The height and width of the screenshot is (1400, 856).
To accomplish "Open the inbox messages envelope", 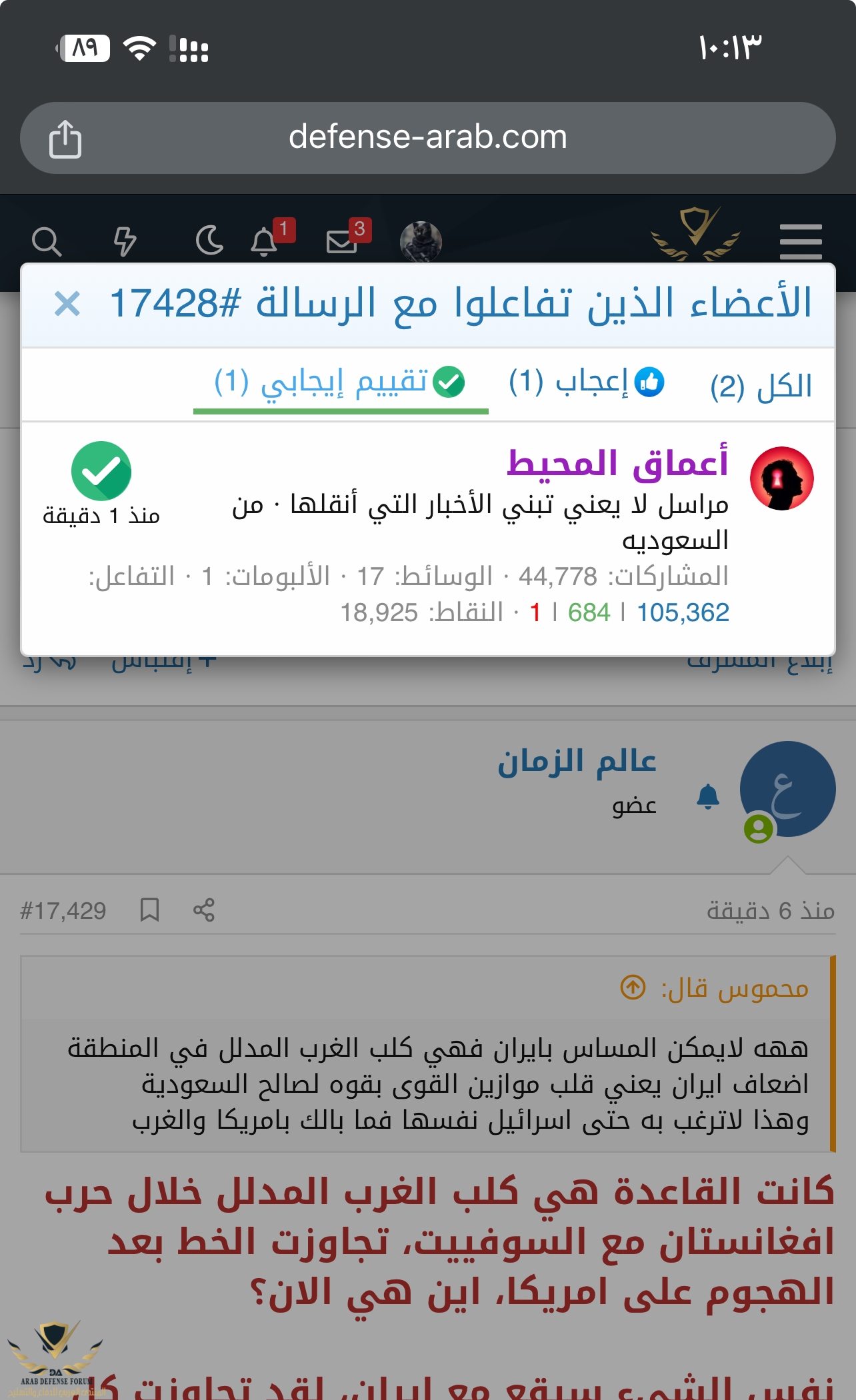I will pyautogui.click(x=341, y=242).
